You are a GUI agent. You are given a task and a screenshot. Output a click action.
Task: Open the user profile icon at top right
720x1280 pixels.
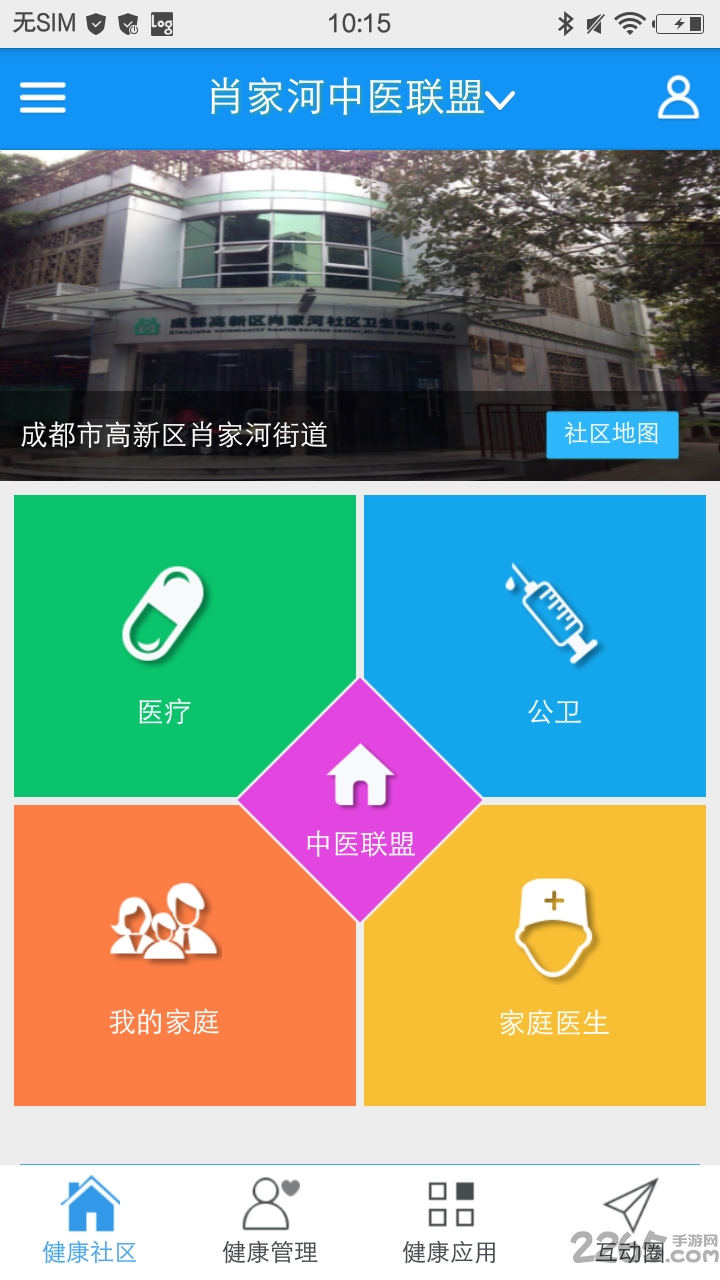[x=678, y=98]
